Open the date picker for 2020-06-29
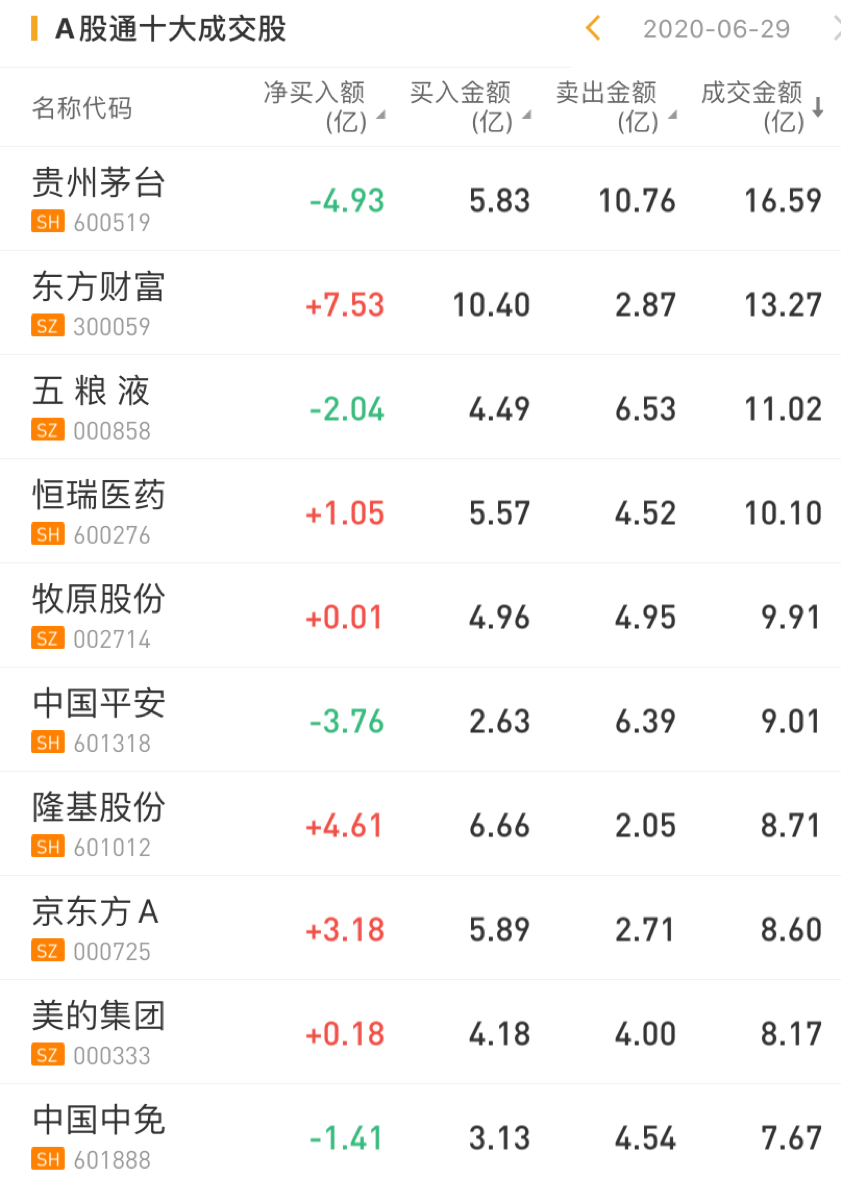Screen dimensions: 841x1177 [716, 29]
